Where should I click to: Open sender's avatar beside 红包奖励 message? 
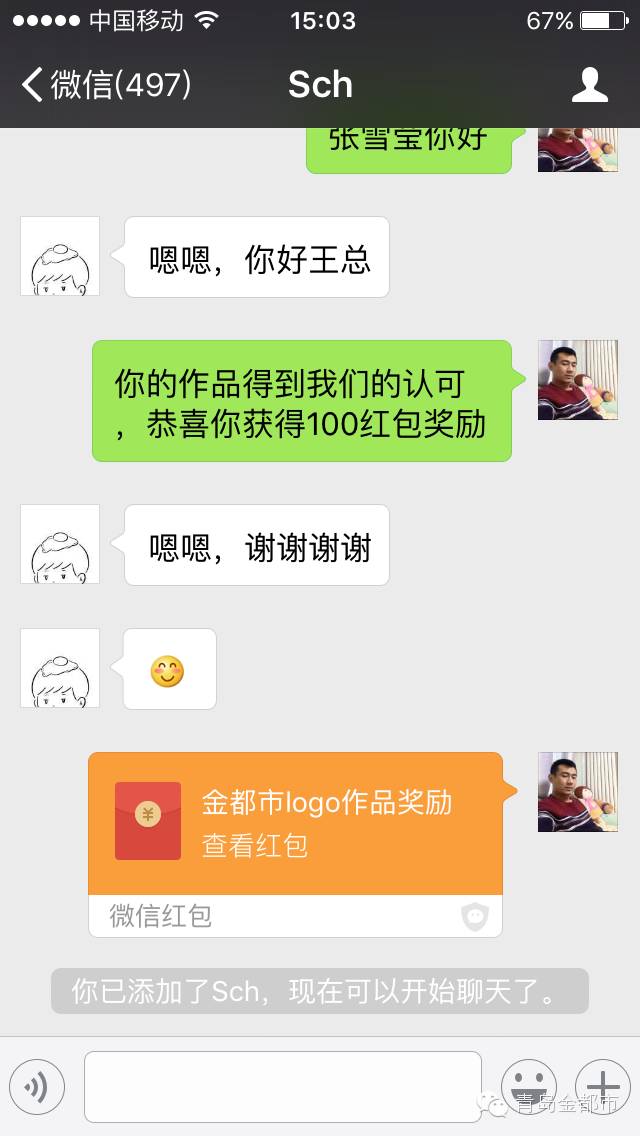click(578, 380)
